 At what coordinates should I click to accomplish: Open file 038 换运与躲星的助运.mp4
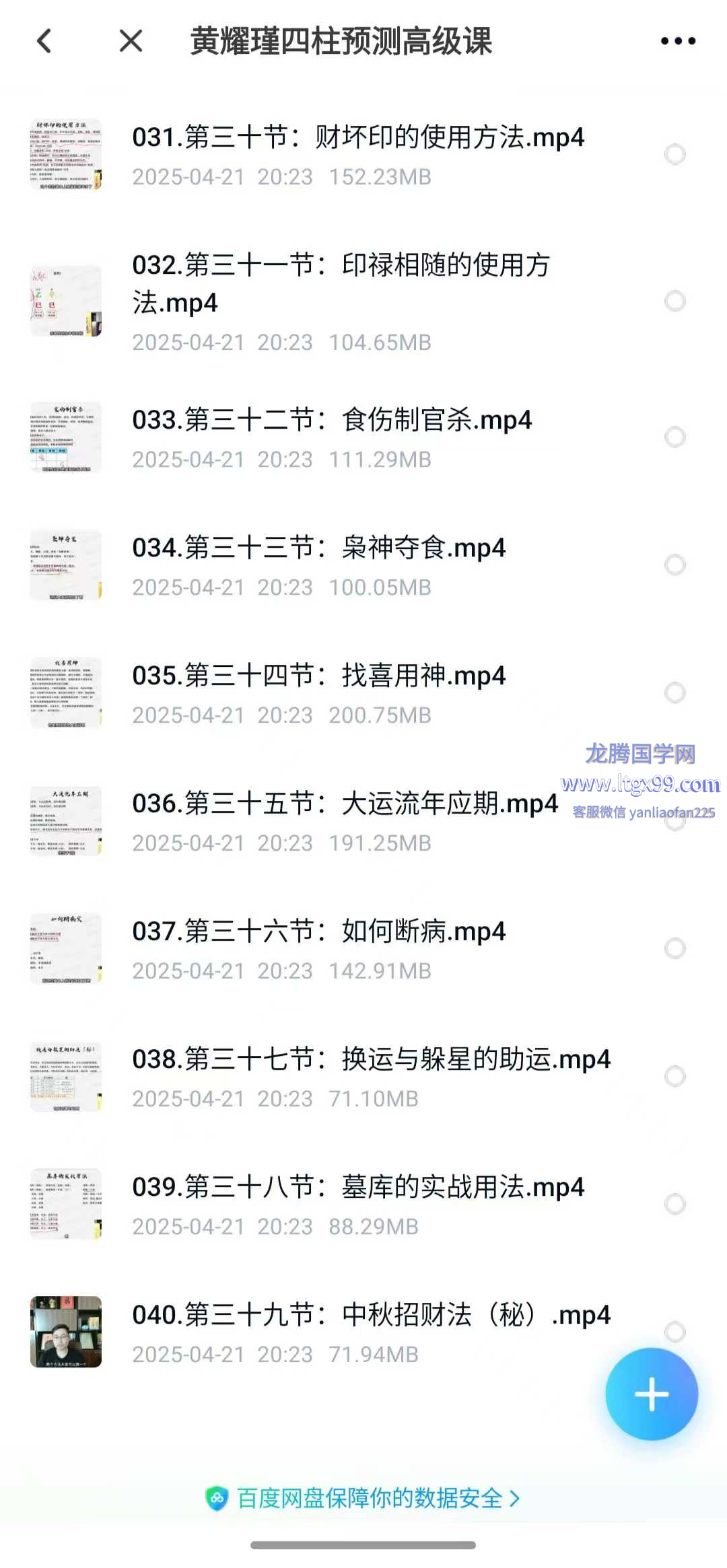coord(371,1060)
